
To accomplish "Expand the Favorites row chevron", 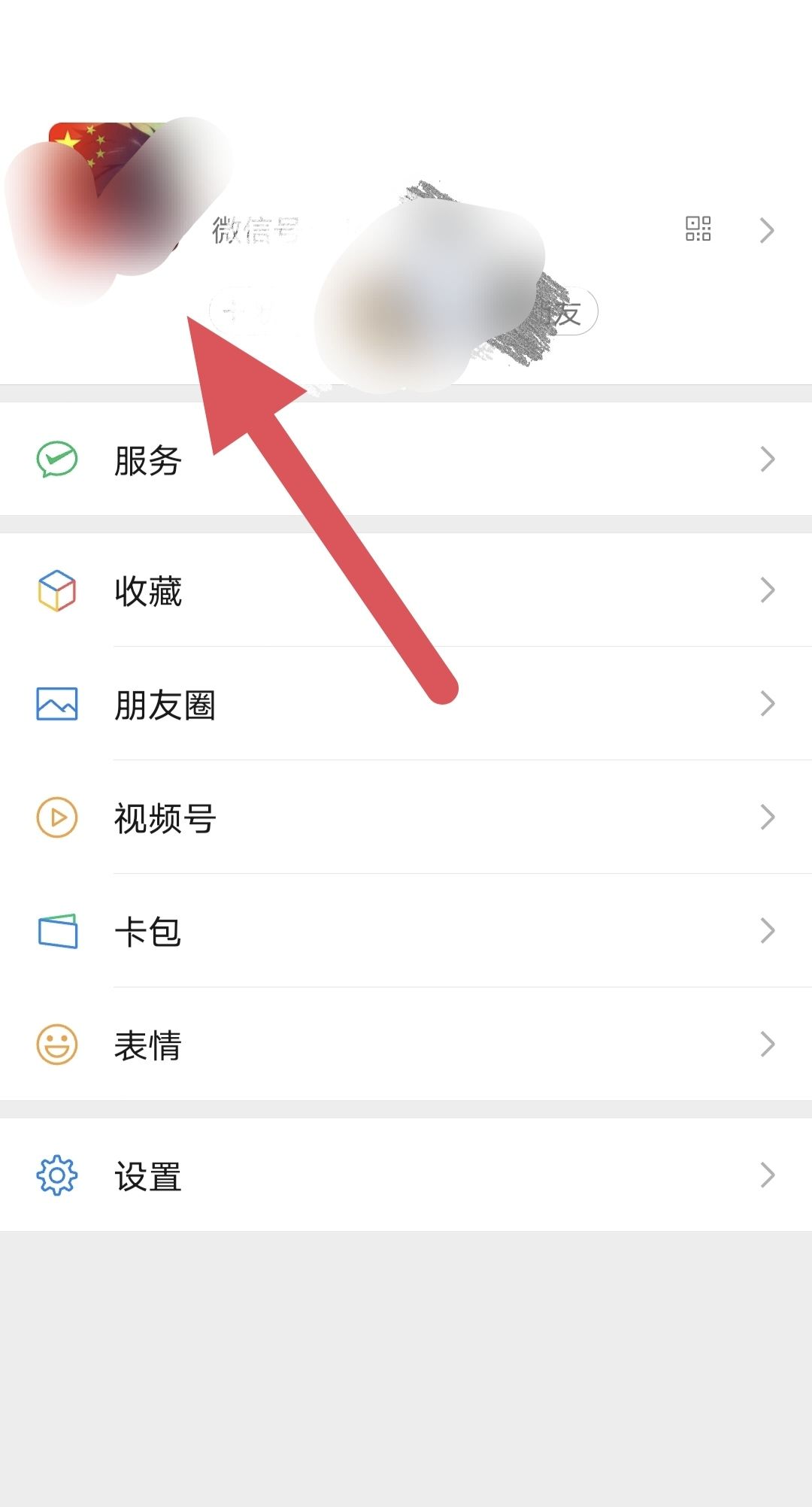I will 766,591.
